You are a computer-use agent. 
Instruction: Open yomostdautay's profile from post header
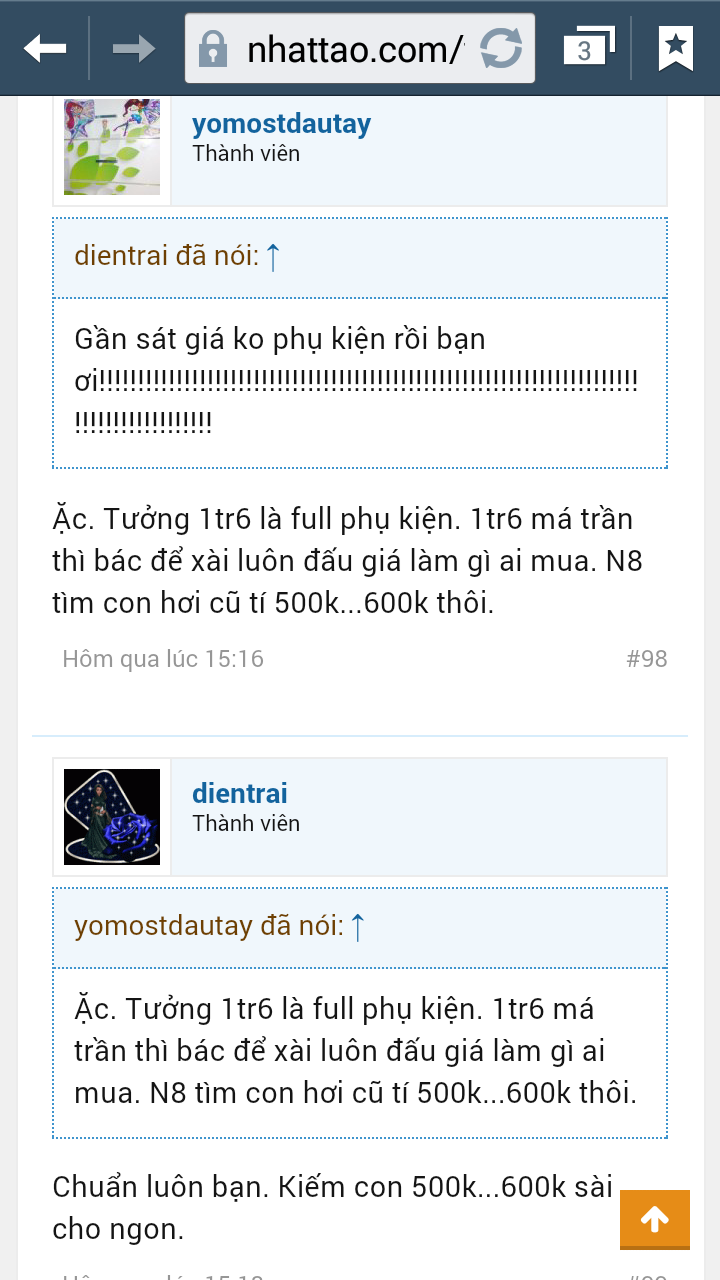pyautogui.click(x=281, y=124)
